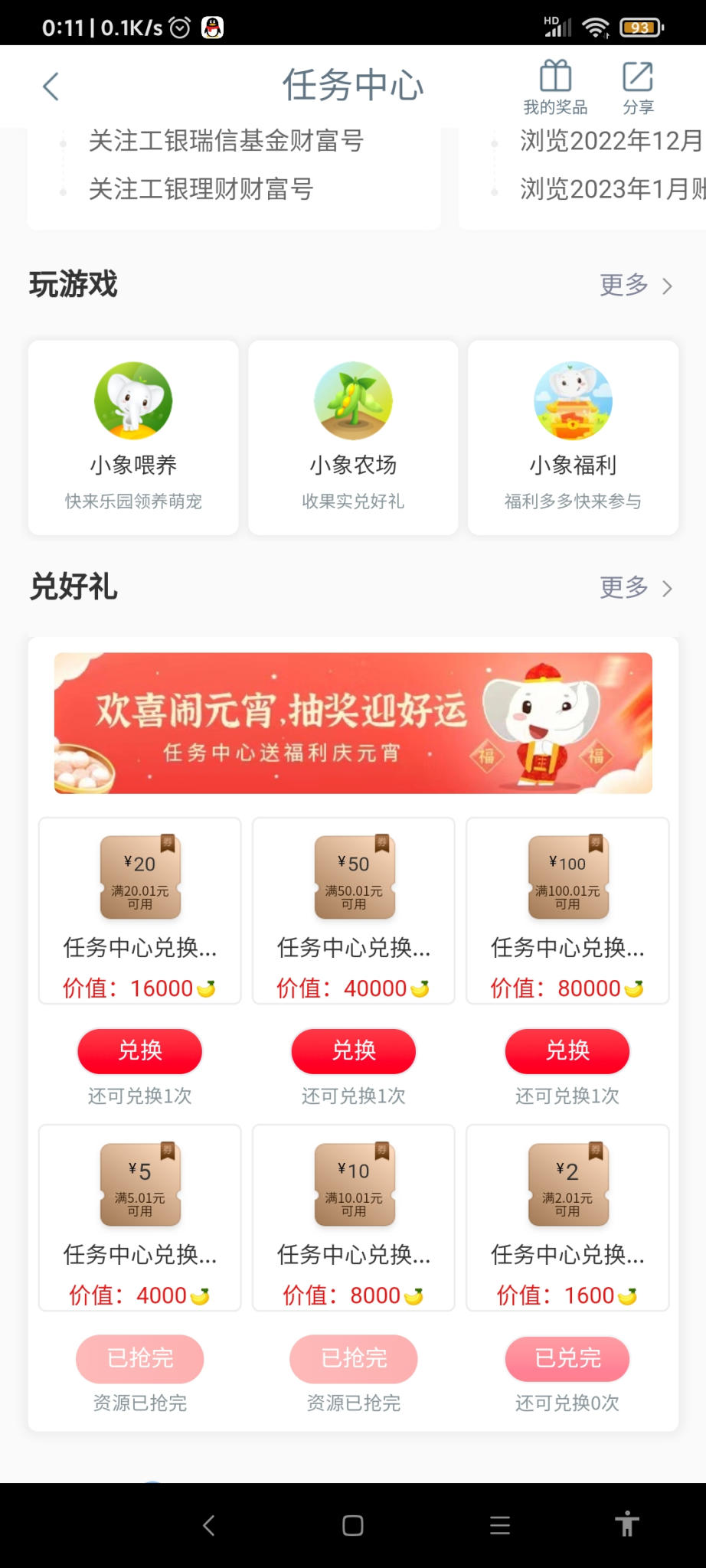Tap the 分享 share icon
The width and height of the screenshot is (706, 1568).
(x=637, y=87)
